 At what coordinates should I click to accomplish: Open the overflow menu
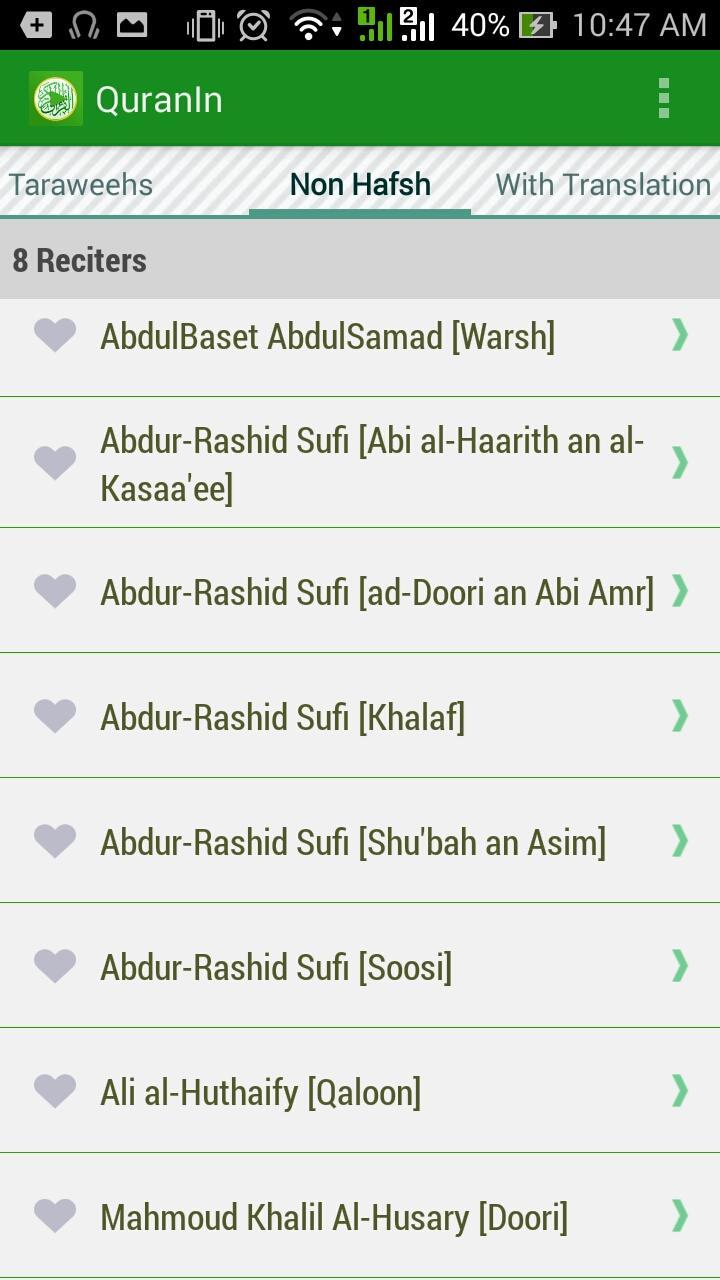coord(663,99)
